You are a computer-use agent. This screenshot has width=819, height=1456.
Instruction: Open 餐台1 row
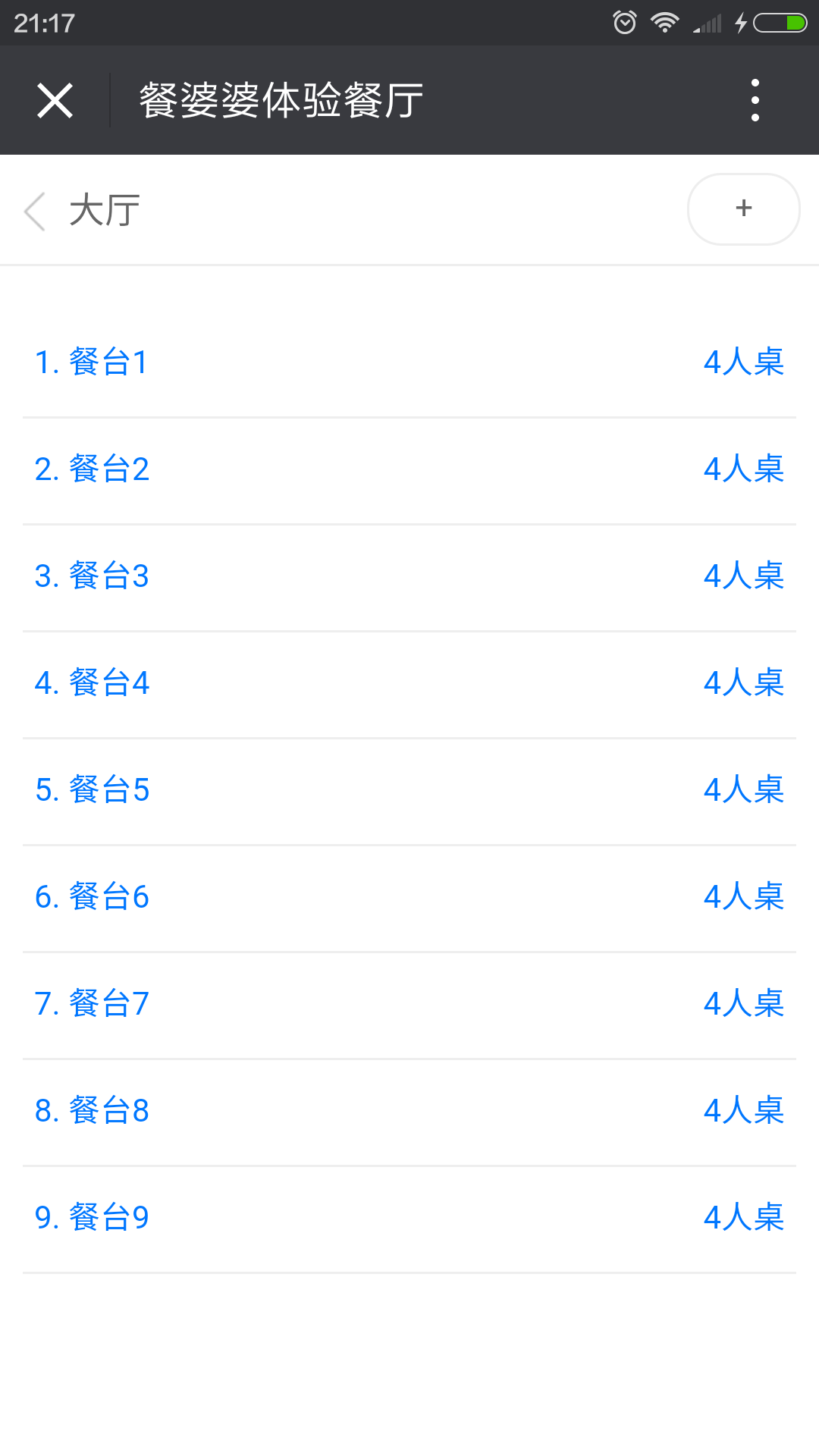(x=409, y=362)
